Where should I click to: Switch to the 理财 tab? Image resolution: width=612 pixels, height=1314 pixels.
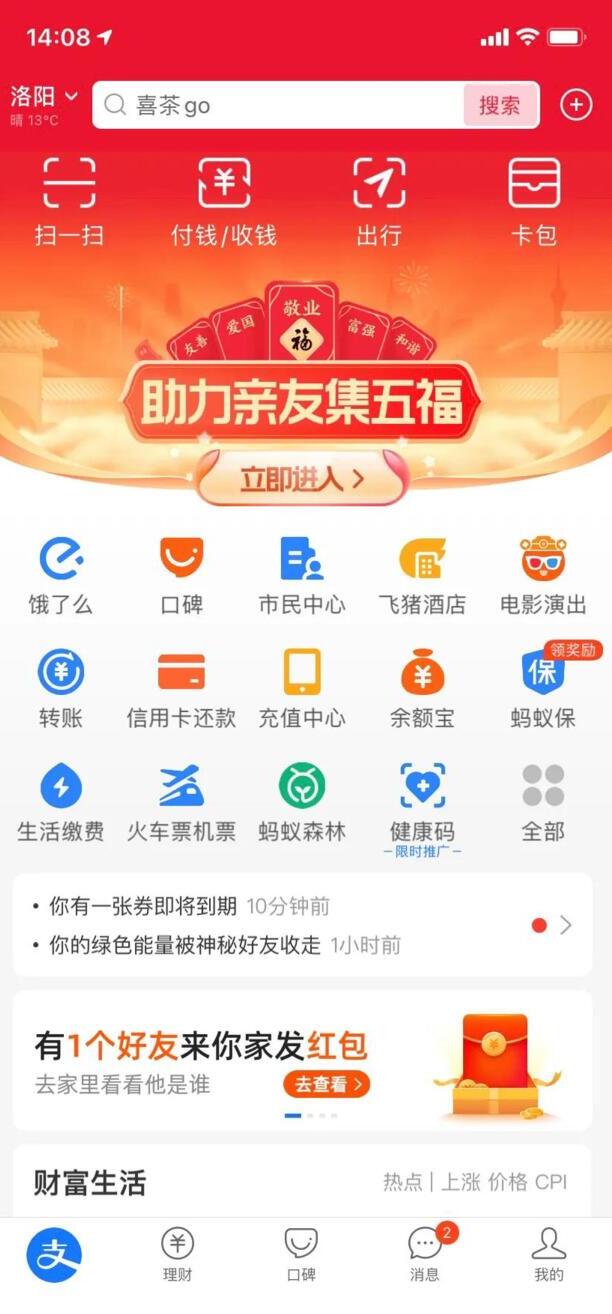[177, 1255]
